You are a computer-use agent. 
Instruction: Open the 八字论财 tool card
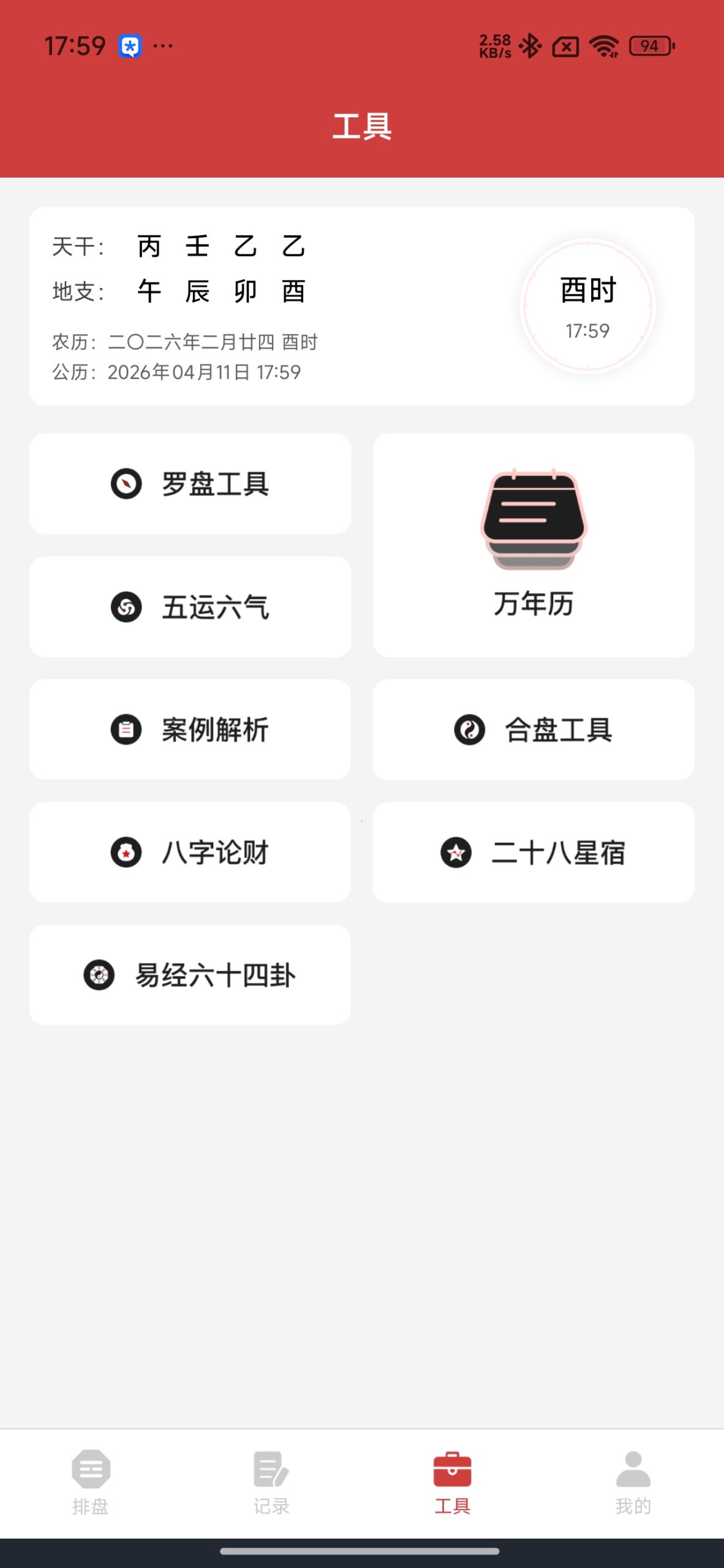(x=190, y=853)
